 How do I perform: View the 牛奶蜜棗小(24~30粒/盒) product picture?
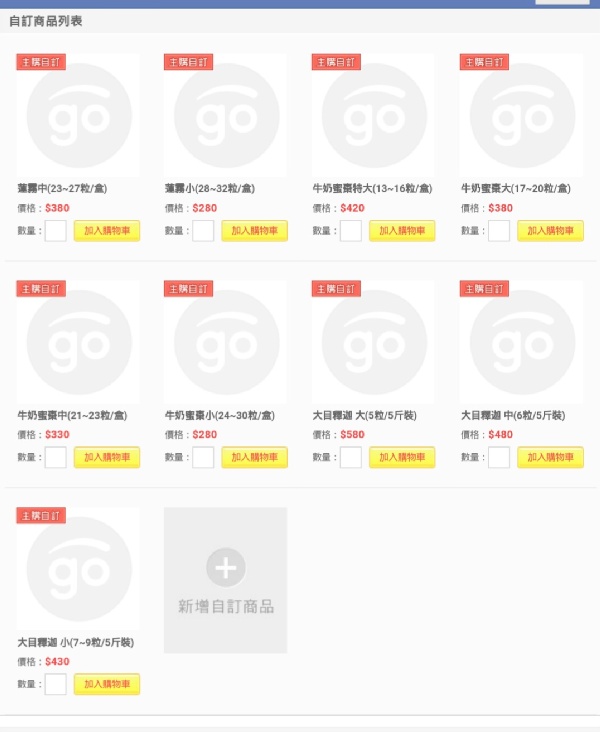225,341
